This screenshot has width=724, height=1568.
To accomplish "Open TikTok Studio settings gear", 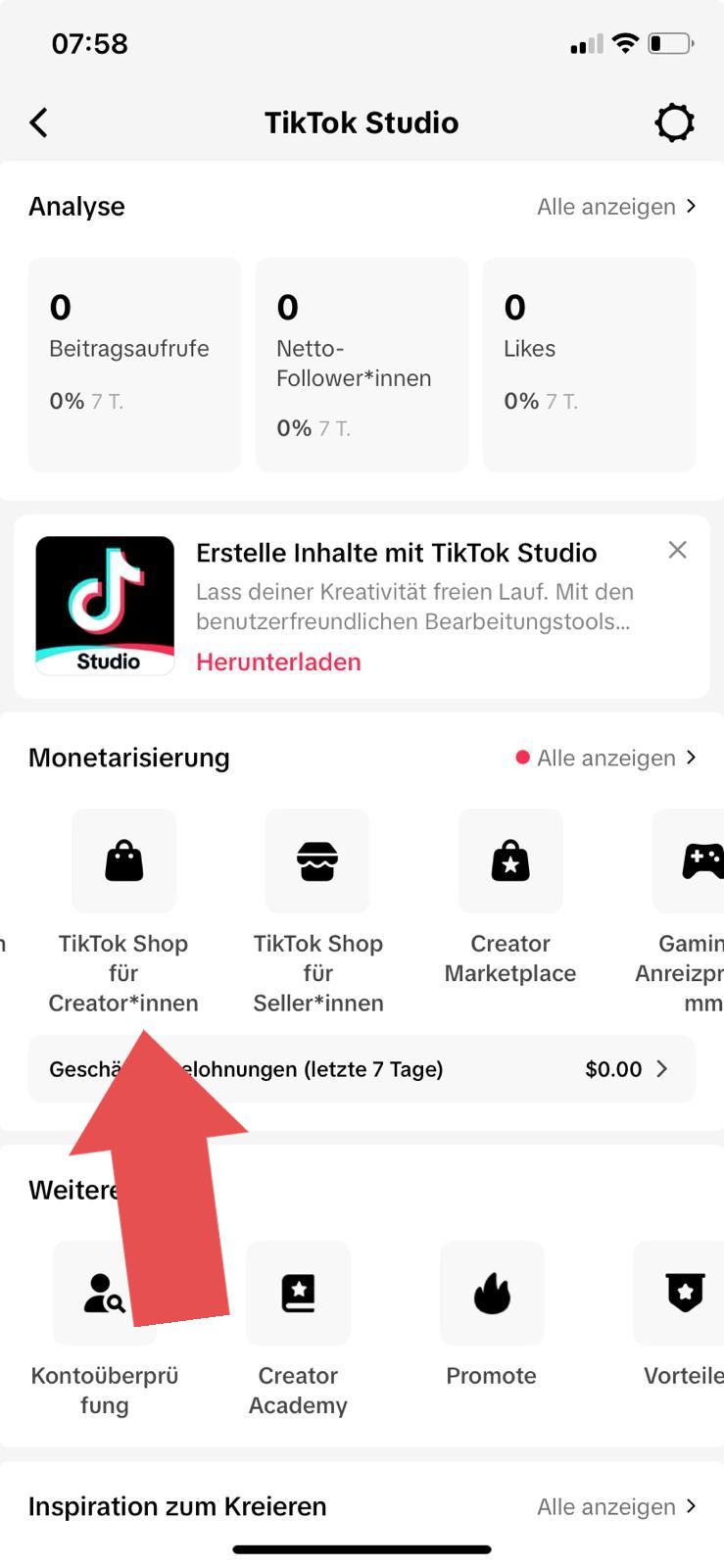I will [x=674, y=122].
